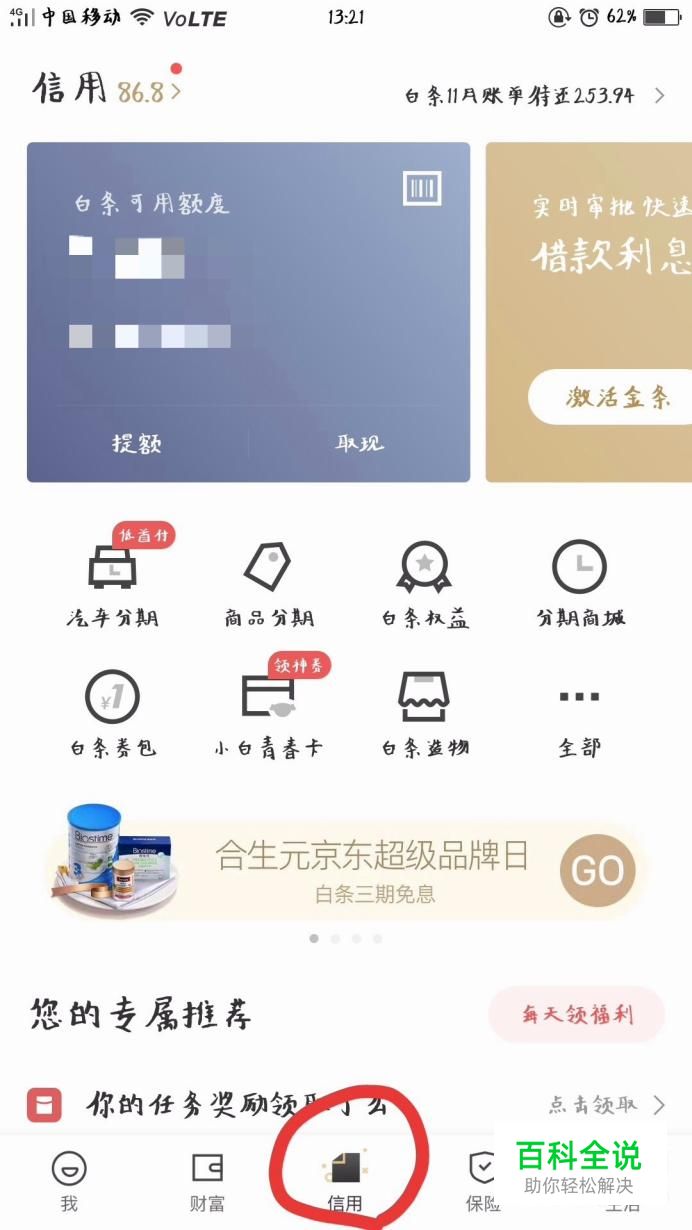
Task: Tap 每天领福利 button
Action: (x=577, y=1015)
